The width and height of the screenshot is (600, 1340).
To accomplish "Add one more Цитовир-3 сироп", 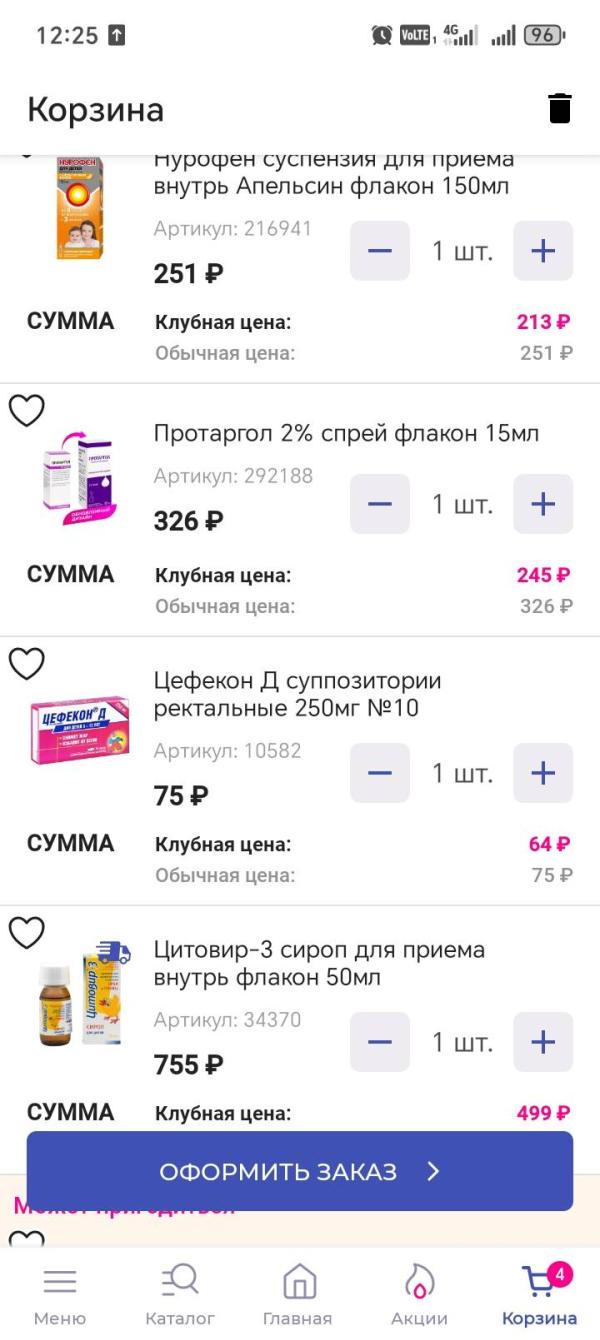I will pyautogui.click(x=543, y=1042).
